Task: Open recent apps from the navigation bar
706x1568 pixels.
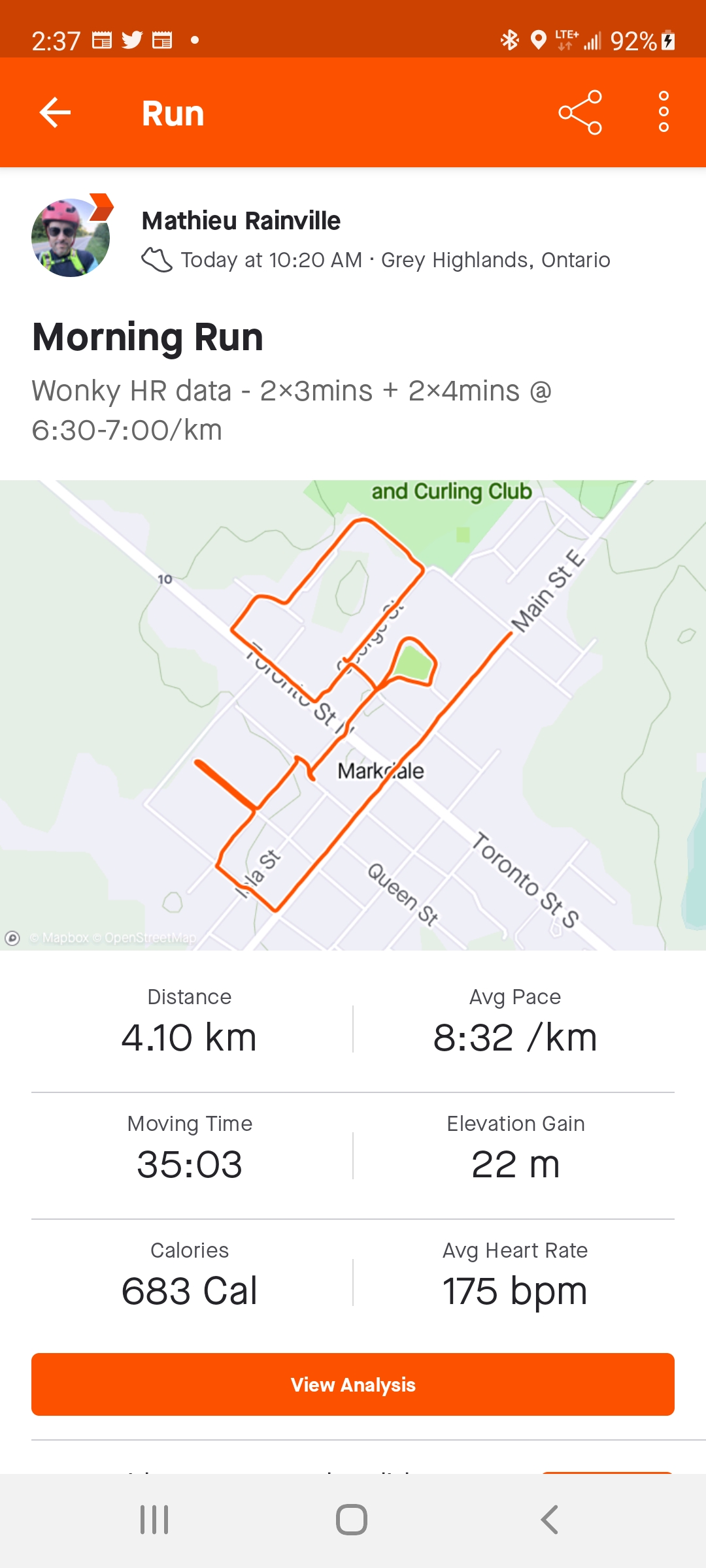Action: tap(155, 1520)
